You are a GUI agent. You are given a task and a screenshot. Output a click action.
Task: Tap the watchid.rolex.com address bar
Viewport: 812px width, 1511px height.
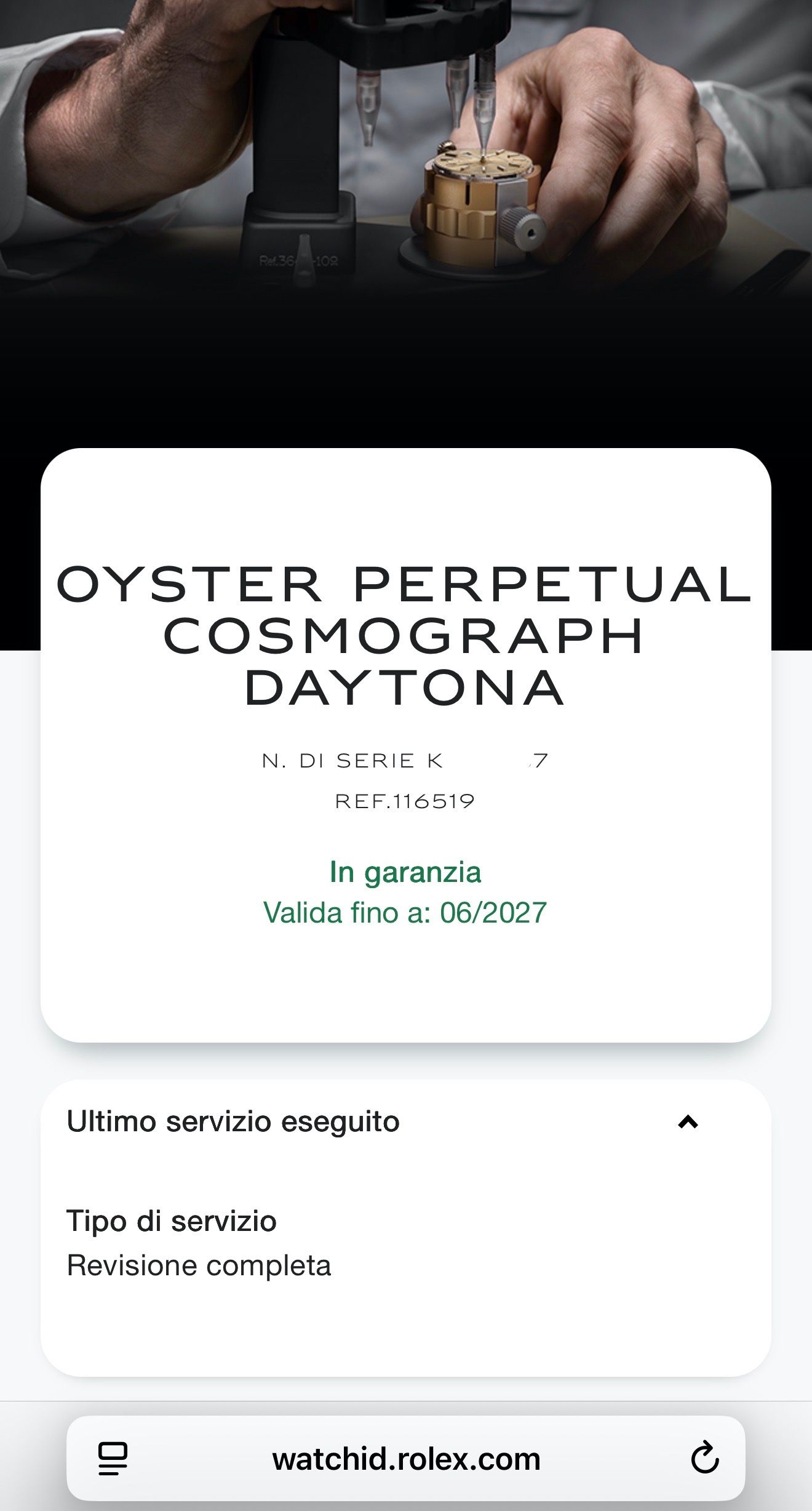click(x=406, y=1459)
